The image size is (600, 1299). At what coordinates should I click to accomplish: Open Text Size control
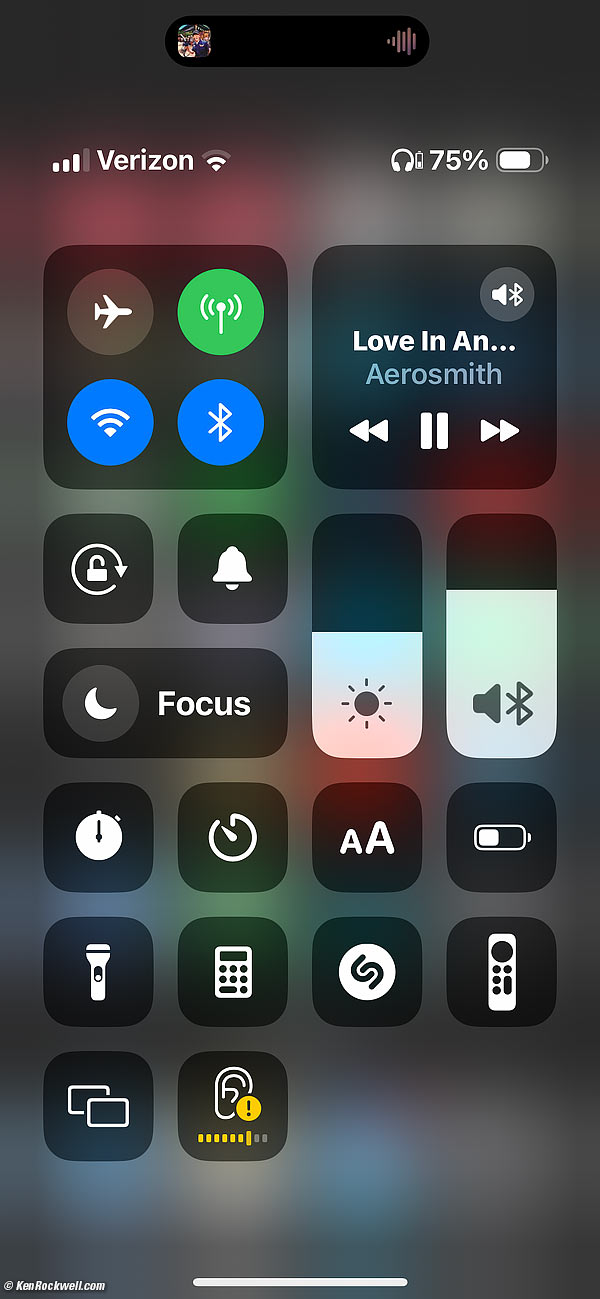pos(367,837)
